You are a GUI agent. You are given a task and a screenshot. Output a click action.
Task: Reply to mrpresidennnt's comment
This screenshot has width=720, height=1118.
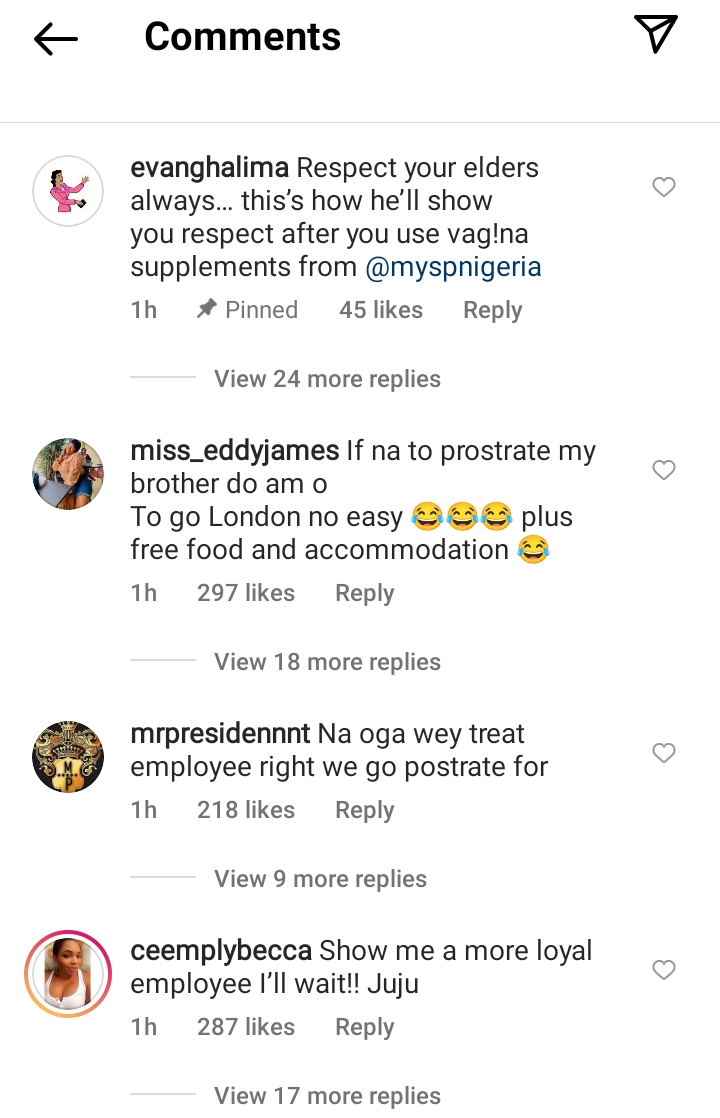click(x=364, y=810)
